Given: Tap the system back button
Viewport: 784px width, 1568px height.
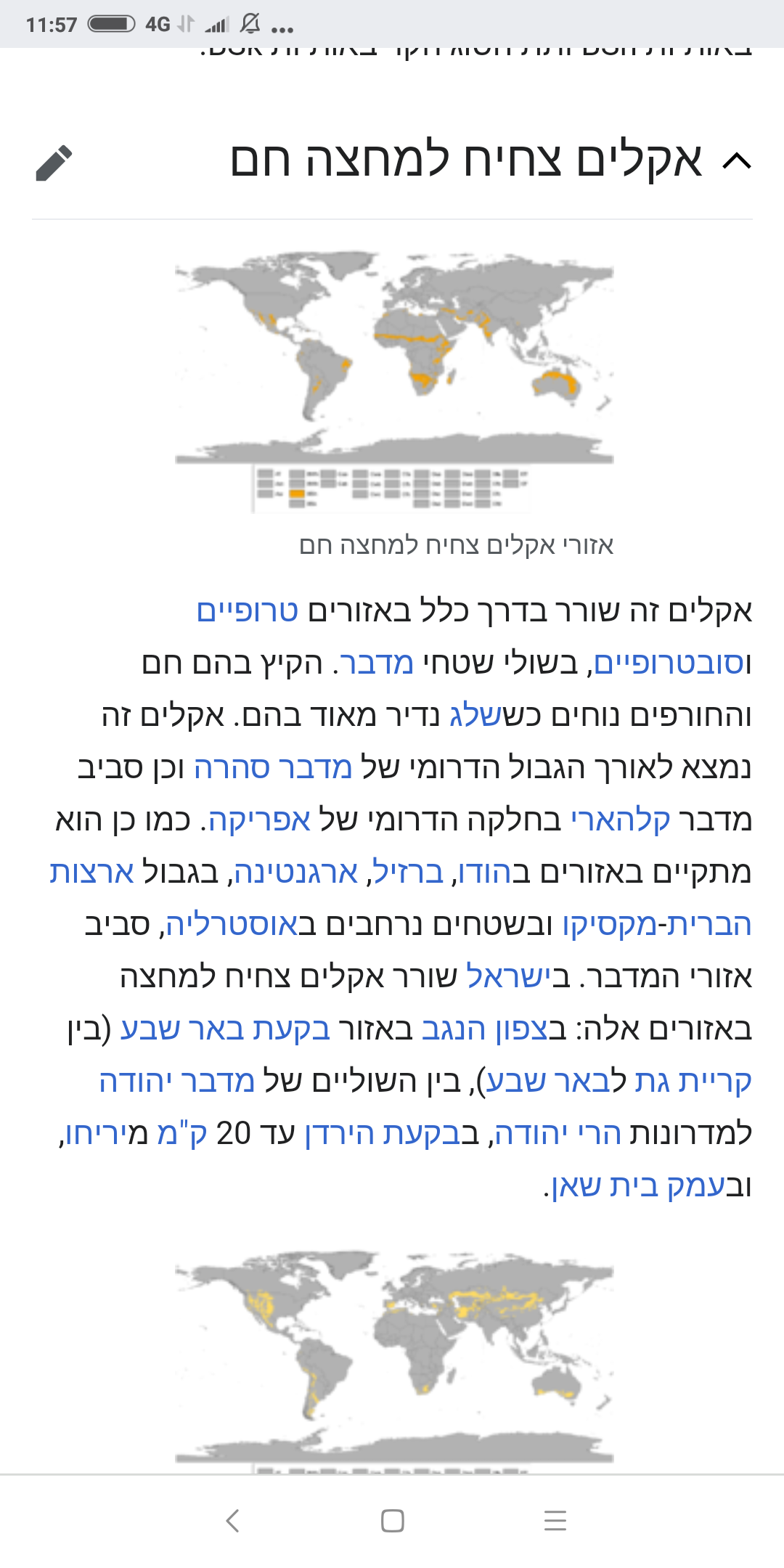Looking at the screenshot, I should point(232,1520).
